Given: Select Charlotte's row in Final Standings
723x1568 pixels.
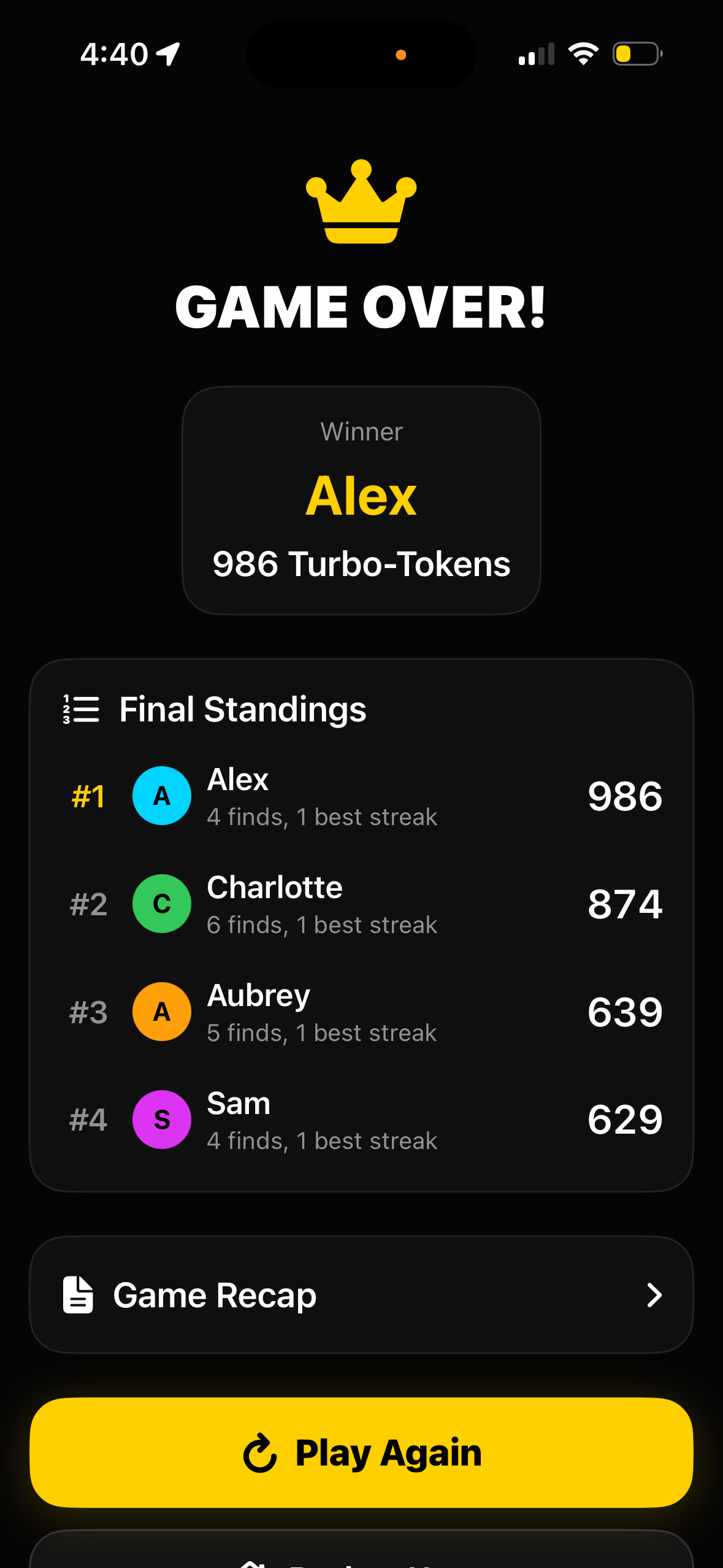Looking at the screenshot, I should [x=361, y=904].
